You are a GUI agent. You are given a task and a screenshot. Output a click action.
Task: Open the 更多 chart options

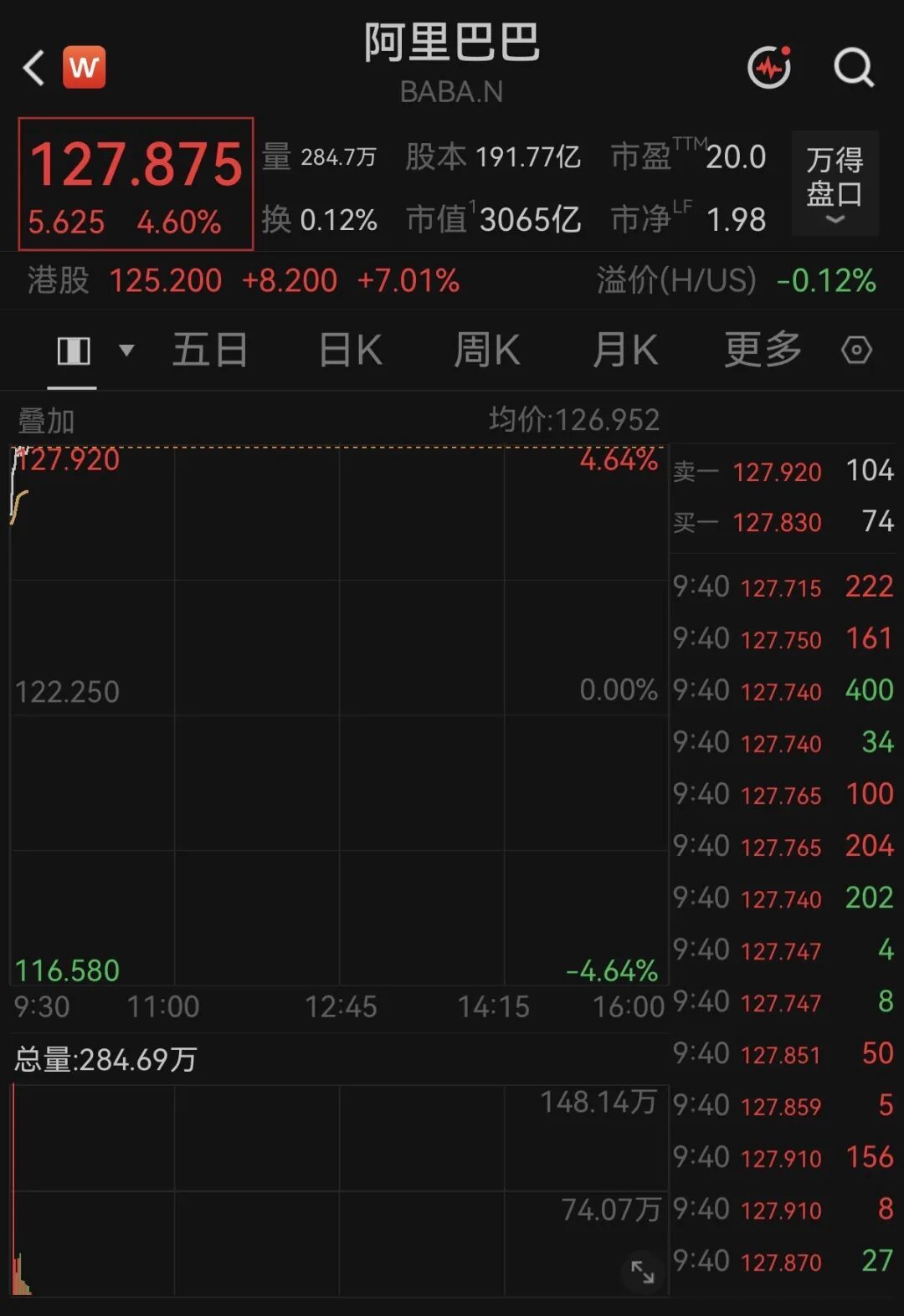(763, 350)
